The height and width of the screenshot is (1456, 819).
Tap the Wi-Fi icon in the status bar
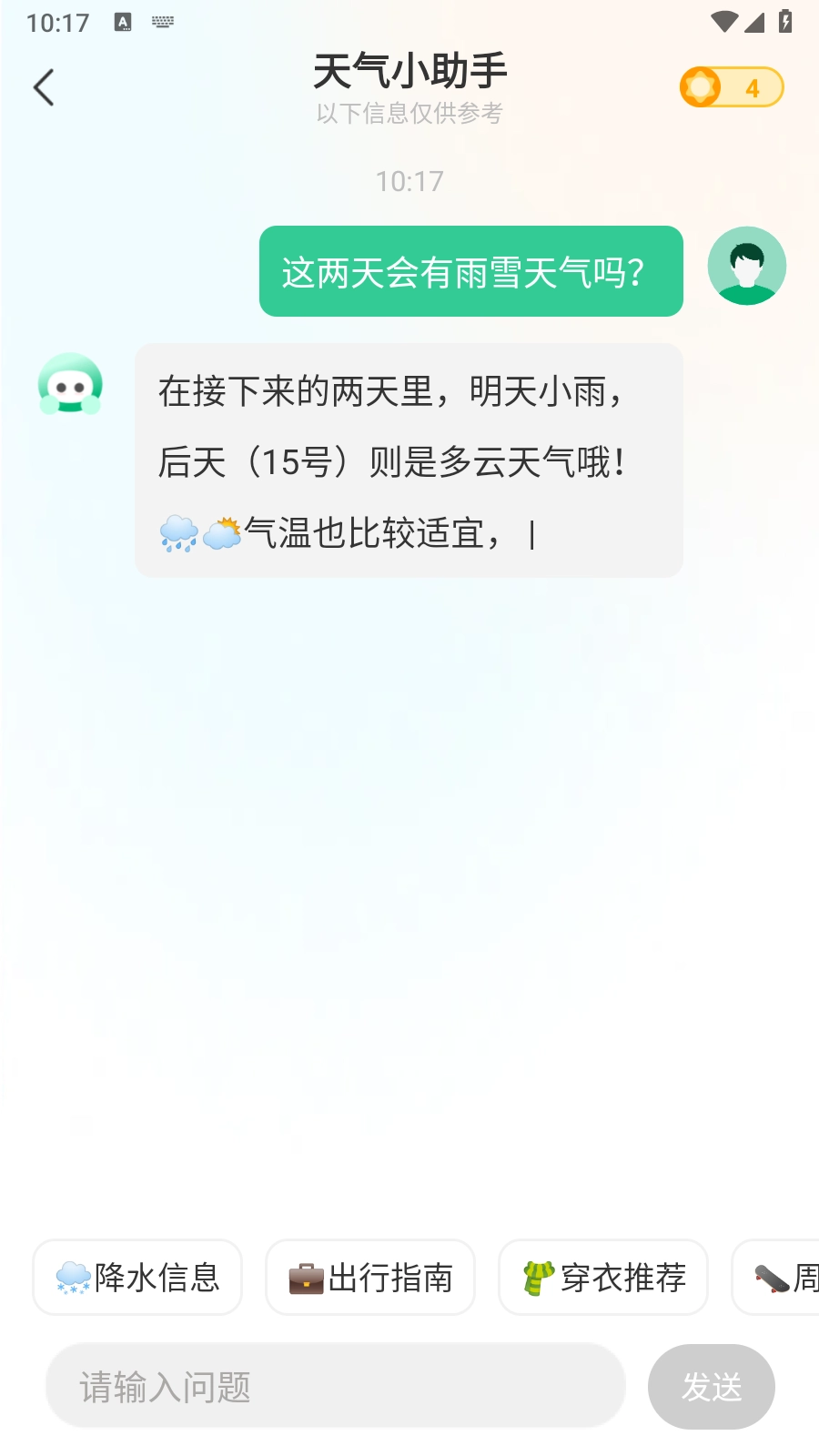point(723,22)
